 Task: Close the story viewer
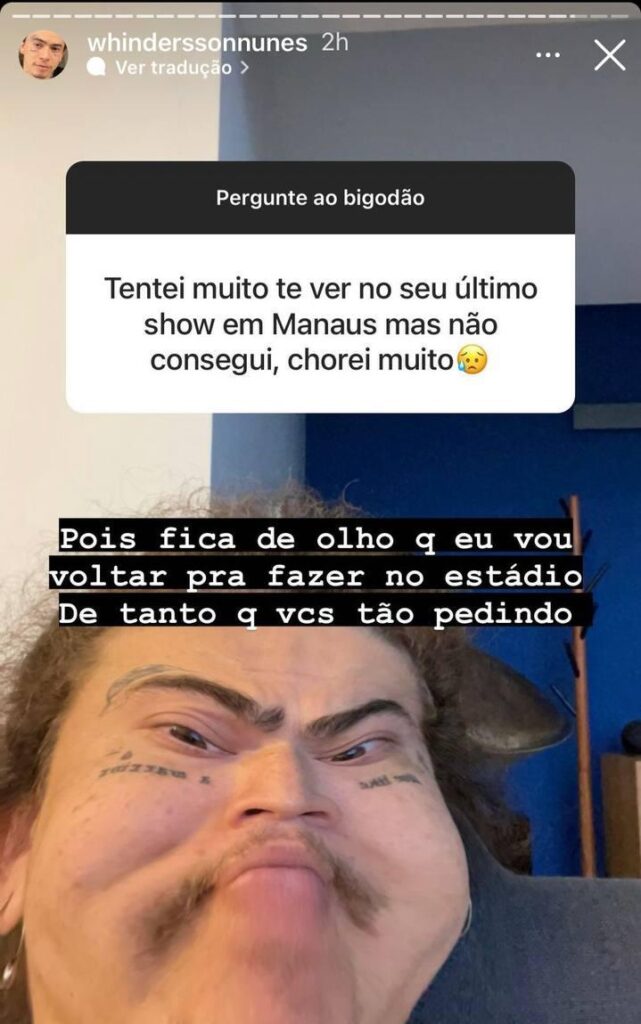point(609,55)
